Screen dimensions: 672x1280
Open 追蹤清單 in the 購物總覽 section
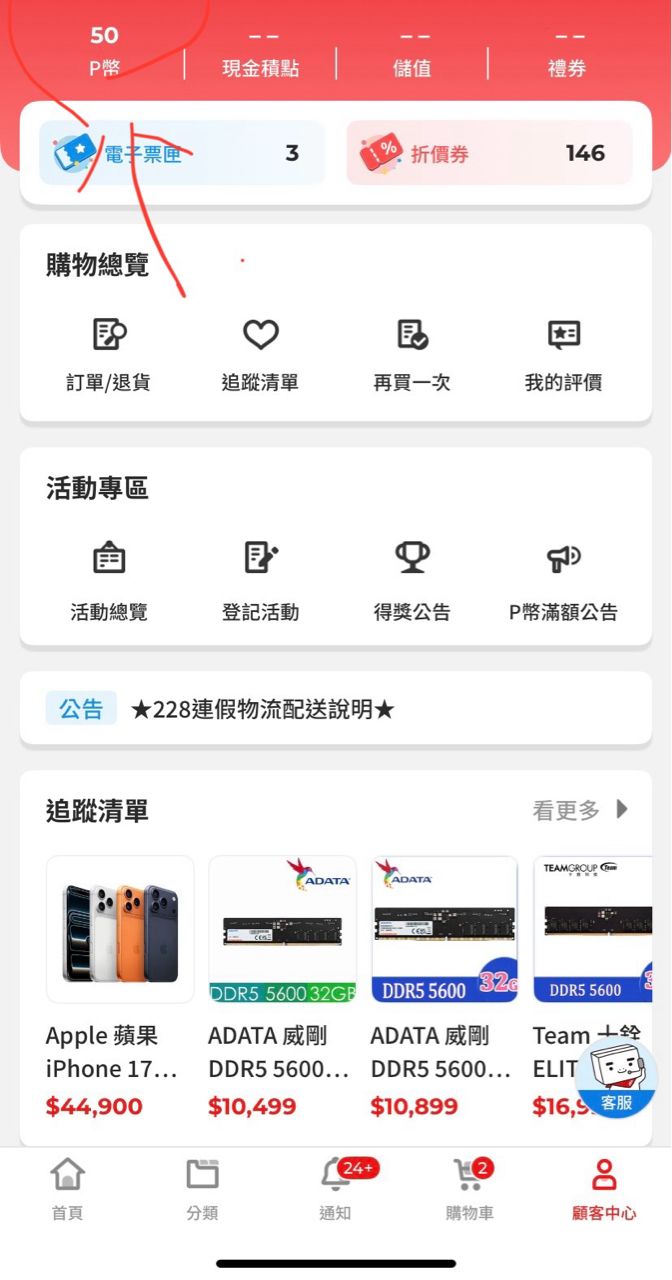[260, 354]
